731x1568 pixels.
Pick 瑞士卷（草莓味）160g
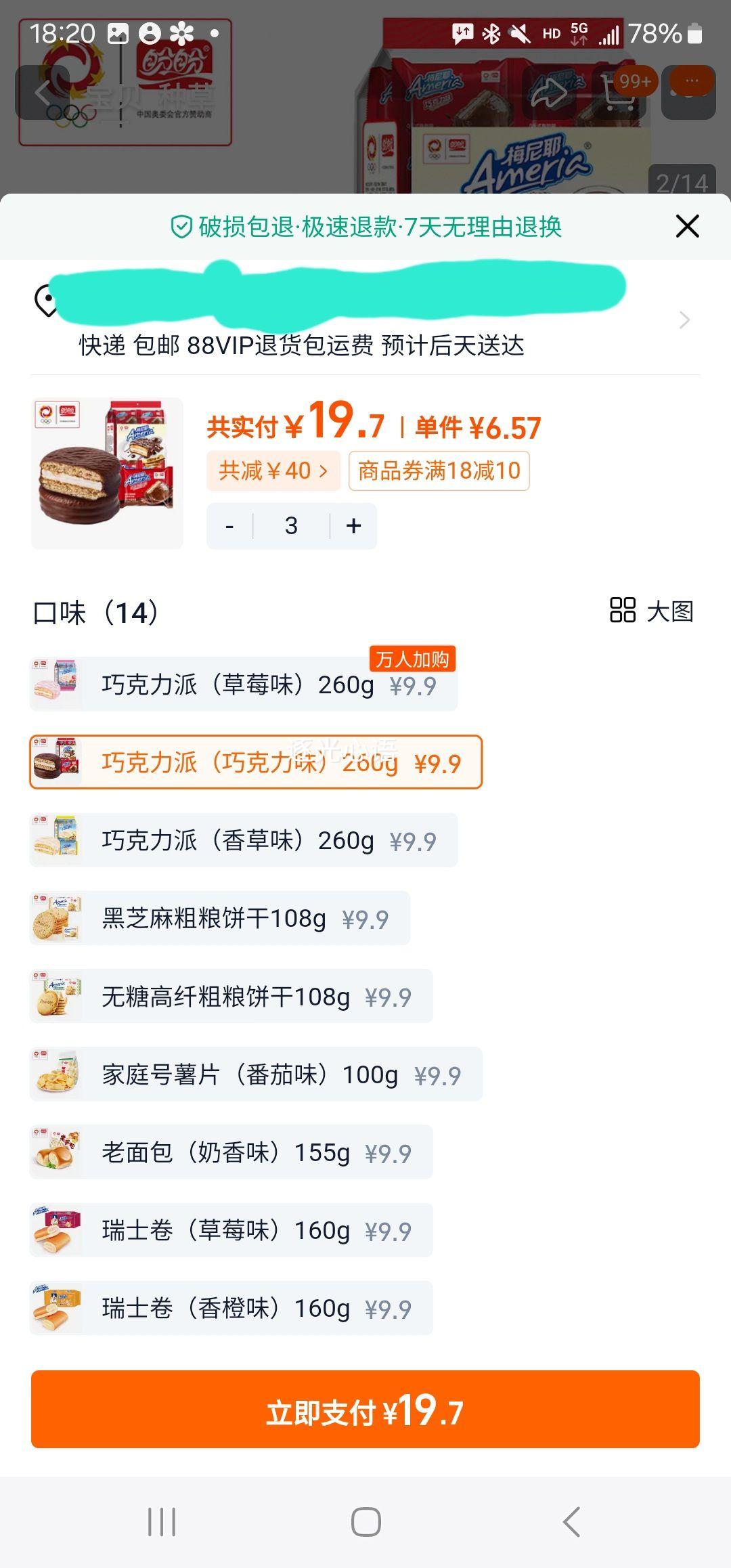[x=231, y=1230]
